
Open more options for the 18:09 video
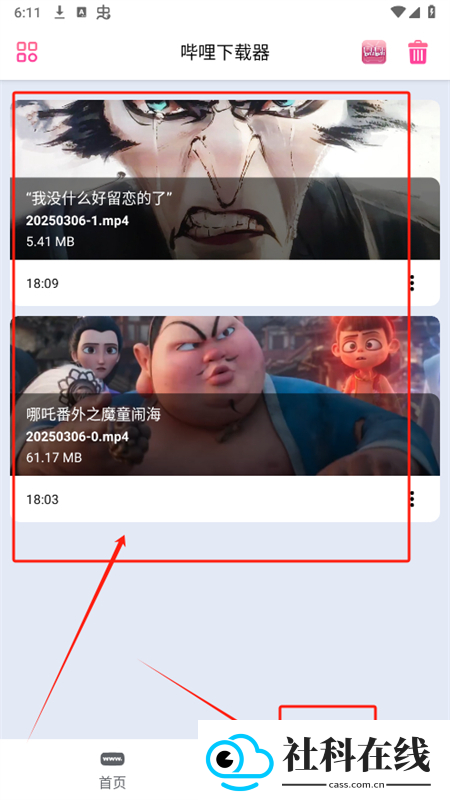[x=412, y=283]
